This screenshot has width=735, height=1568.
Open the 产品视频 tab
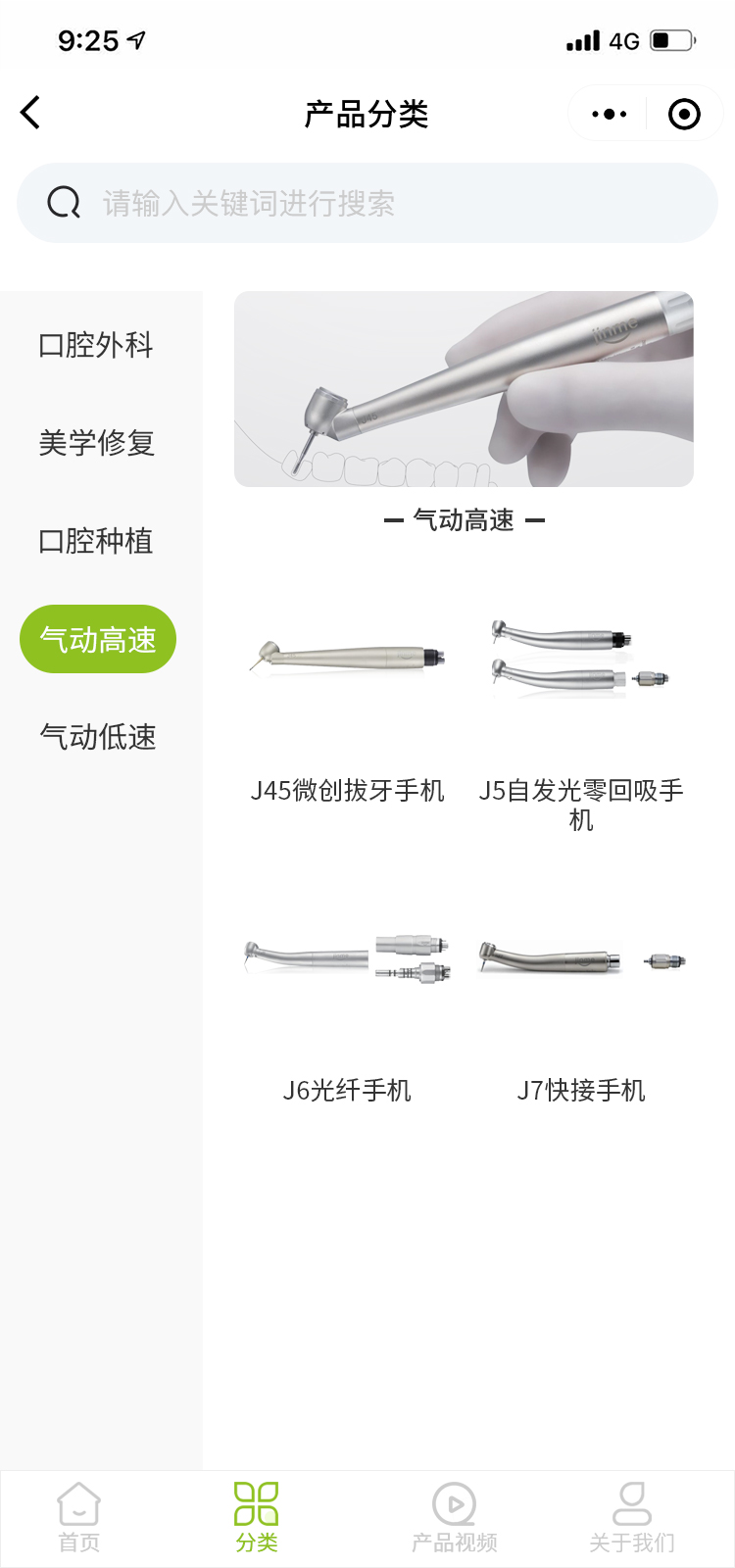455,1517
